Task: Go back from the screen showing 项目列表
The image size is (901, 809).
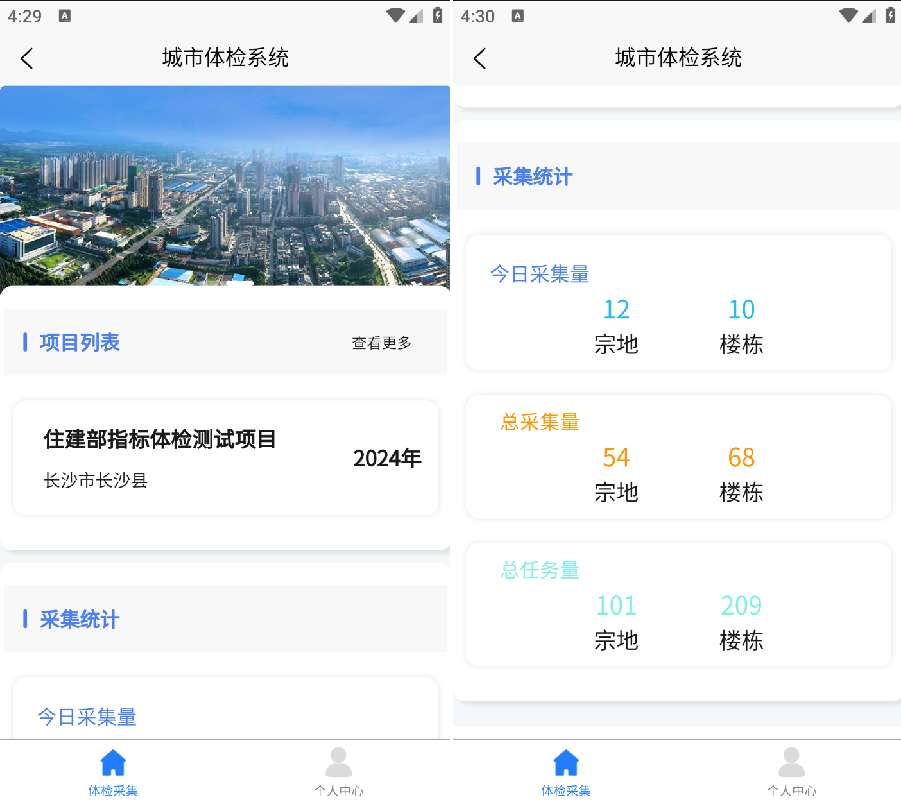Action: [27, 58]
